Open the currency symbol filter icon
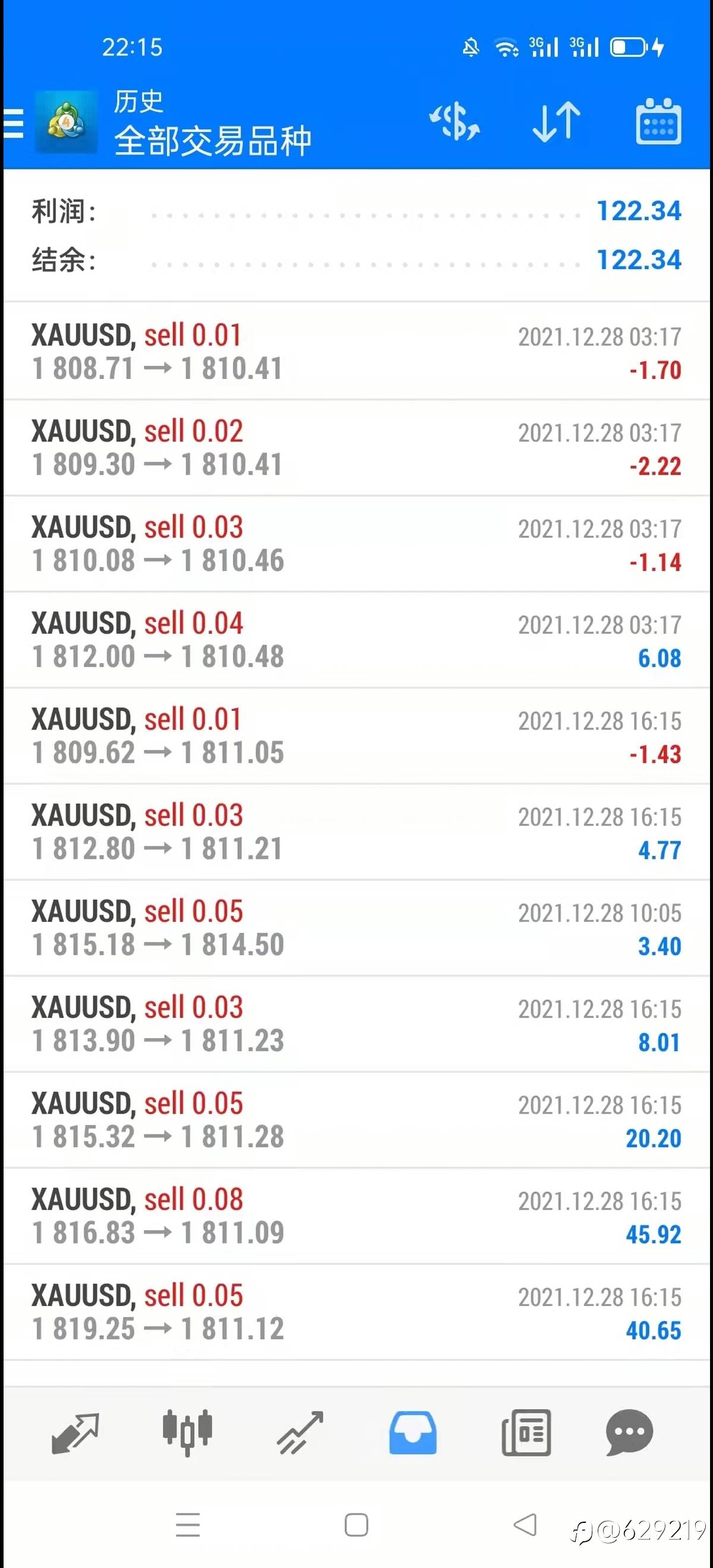This screenshot has height=1568, width=713. point(455,121)
